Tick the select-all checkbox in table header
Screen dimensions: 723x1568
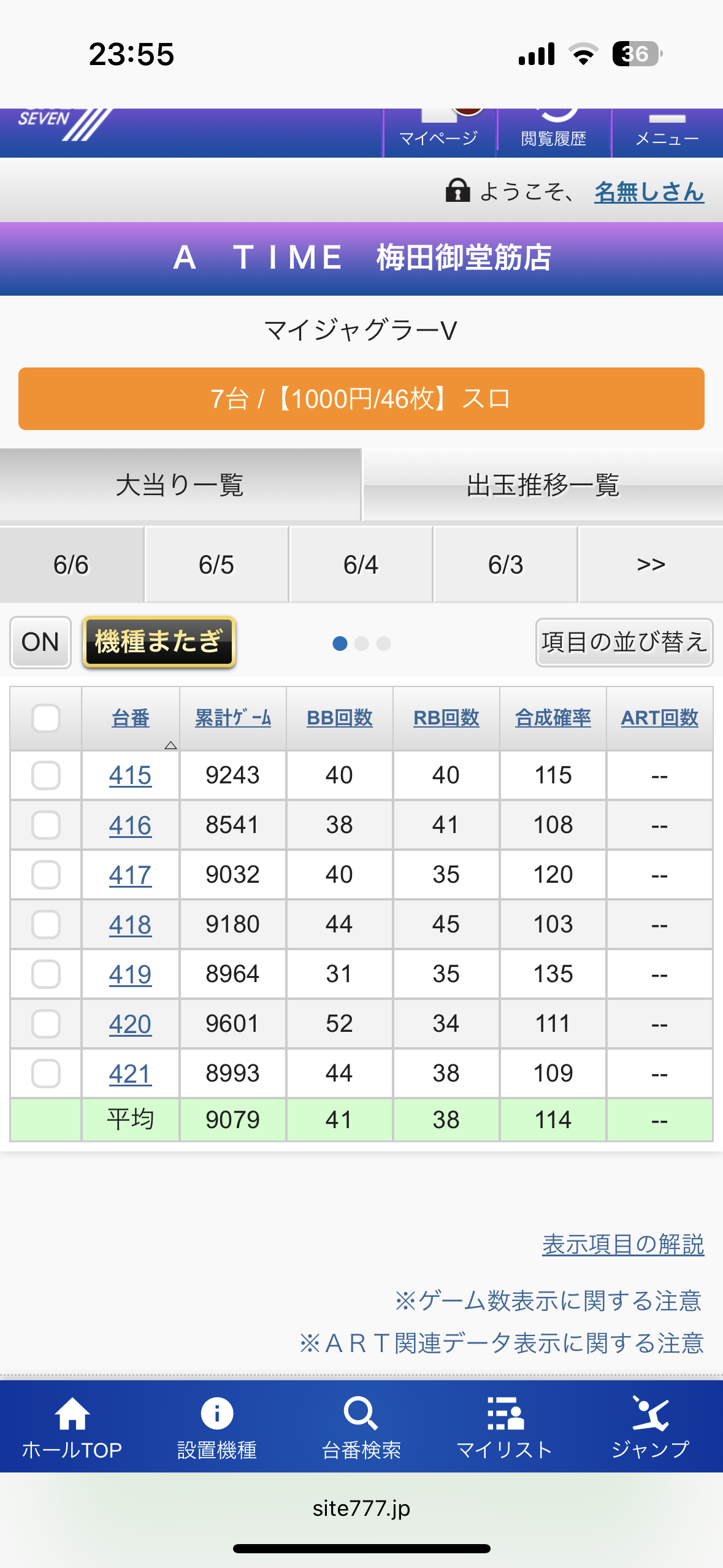[x=46, y=718]
